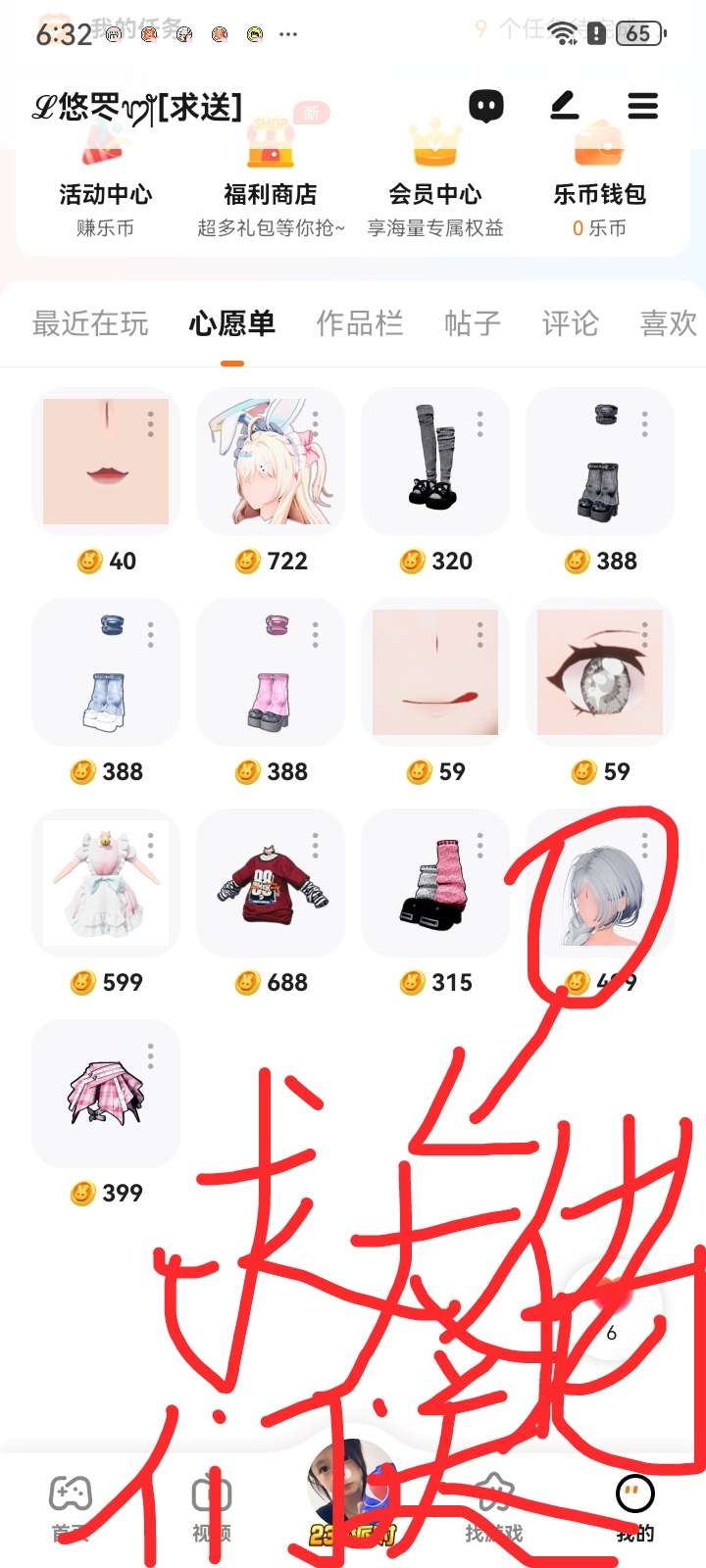This screenshot has height=1568, width=706.
Task: Switch to 作品栏 tab
Action: coord(360,323)
